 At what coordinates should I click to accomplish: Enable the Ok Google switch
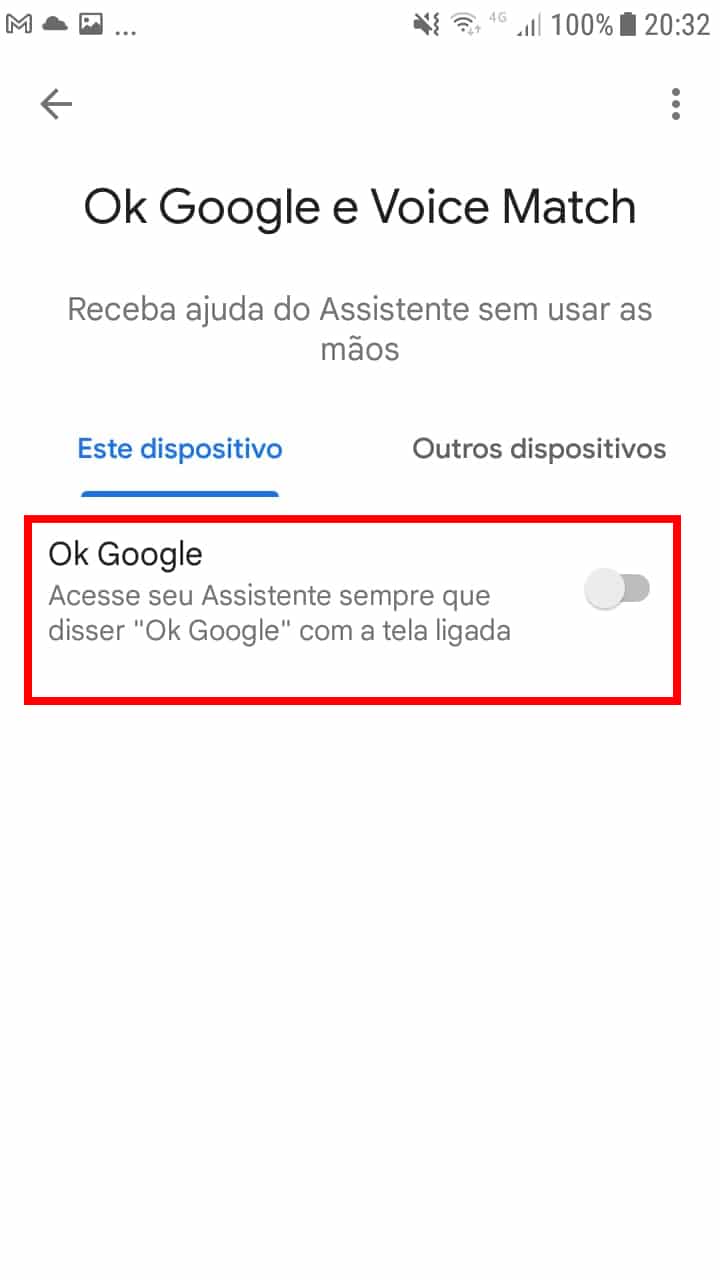point(617,590)
